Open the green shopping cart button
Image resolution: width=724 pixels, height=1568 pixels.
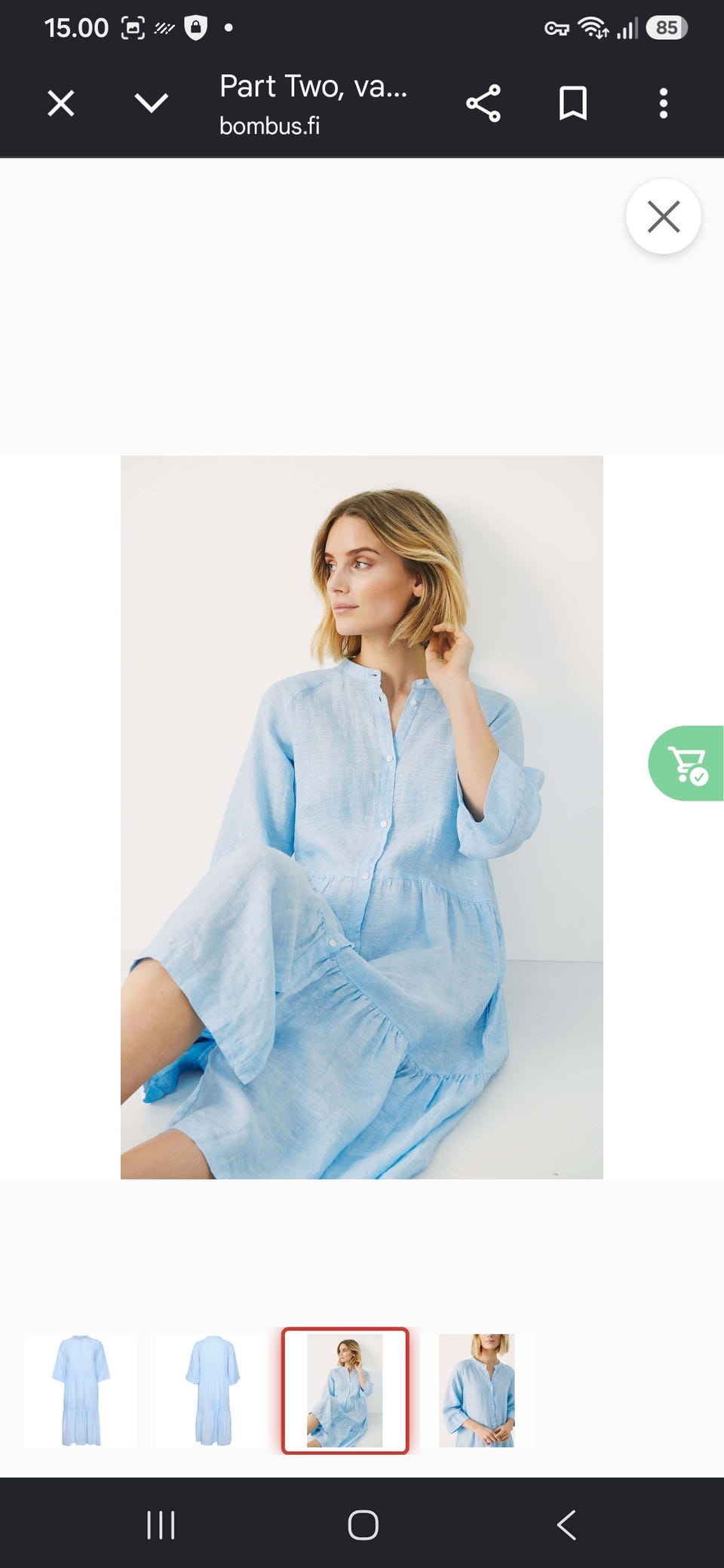pos(686,763)
